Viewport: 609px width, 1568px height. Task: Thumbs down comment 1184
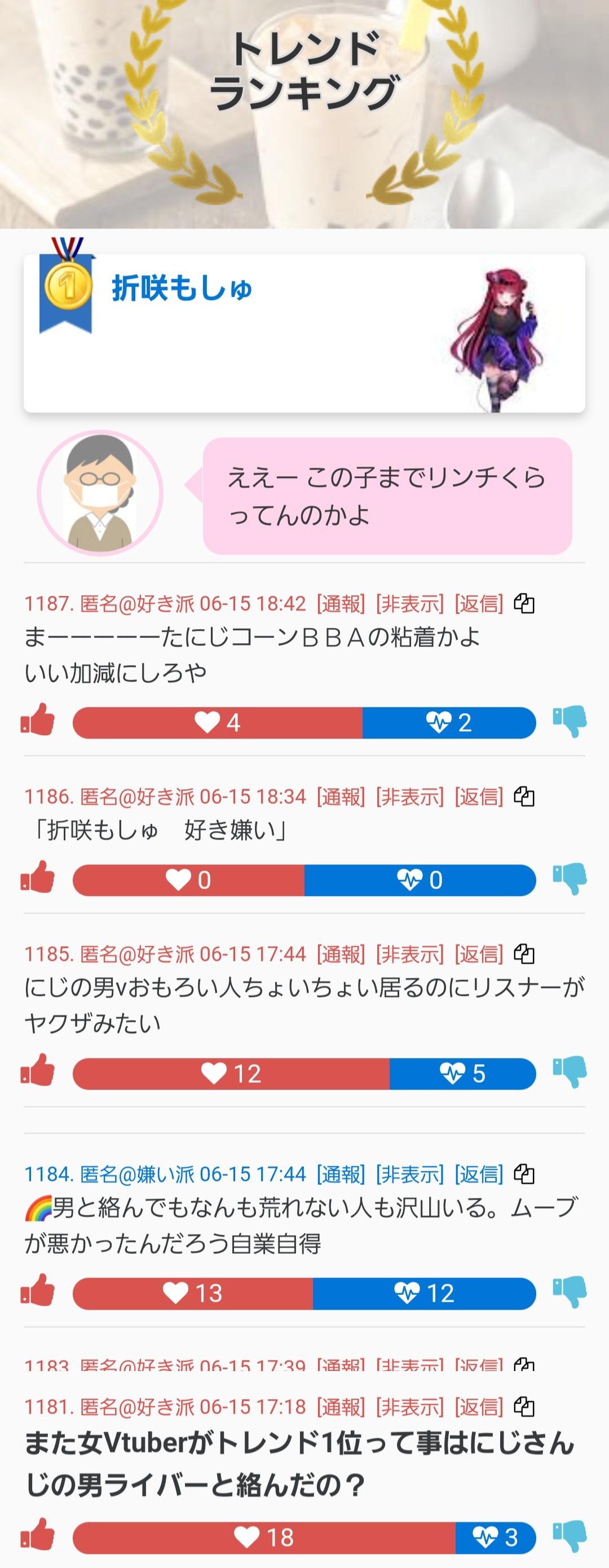click(x=570, y=1293)
